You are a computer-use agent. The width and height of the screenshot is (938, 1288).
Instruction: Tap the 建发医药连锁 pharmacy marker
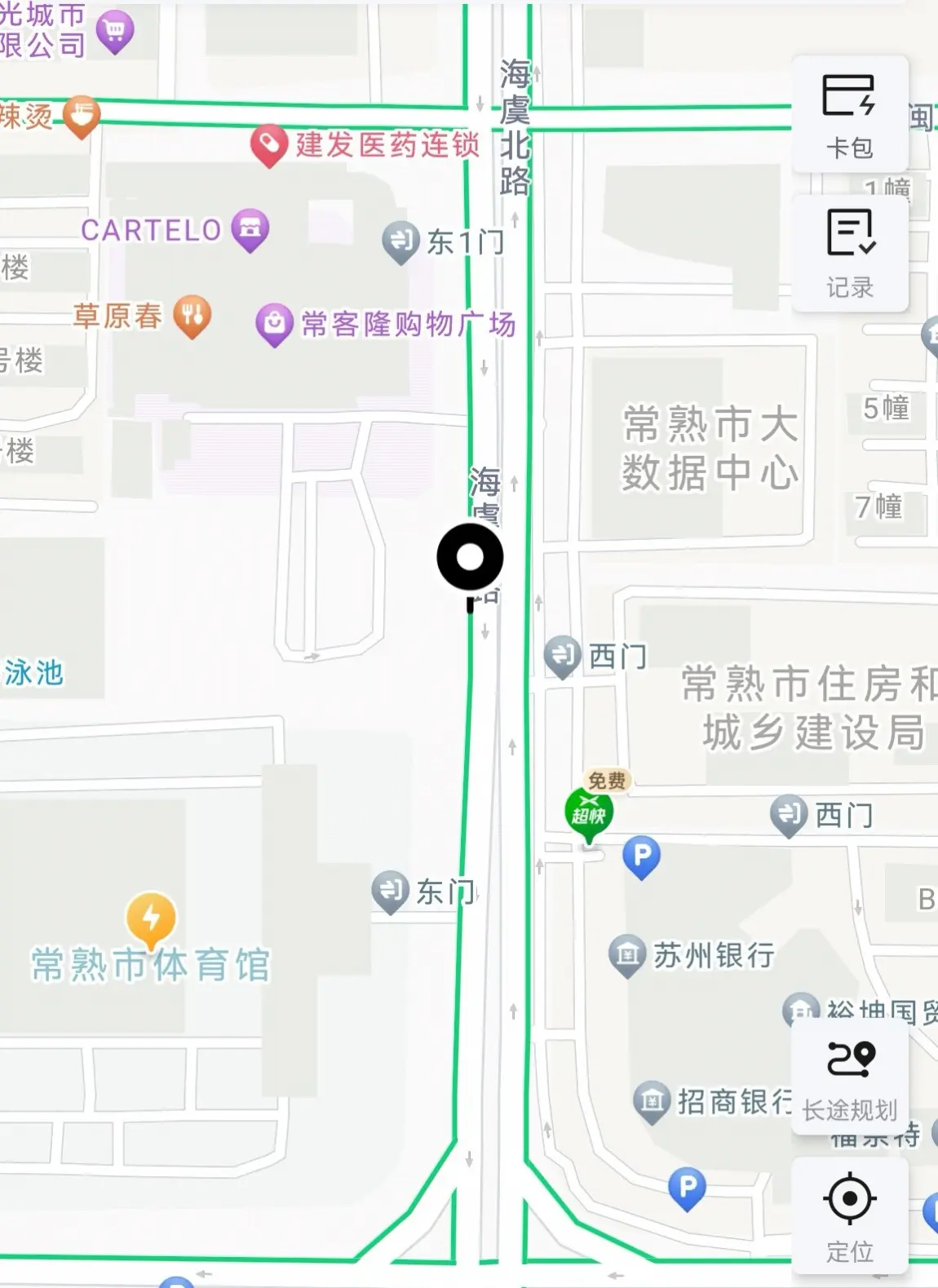pyautogui.click(x=269, y=144)
